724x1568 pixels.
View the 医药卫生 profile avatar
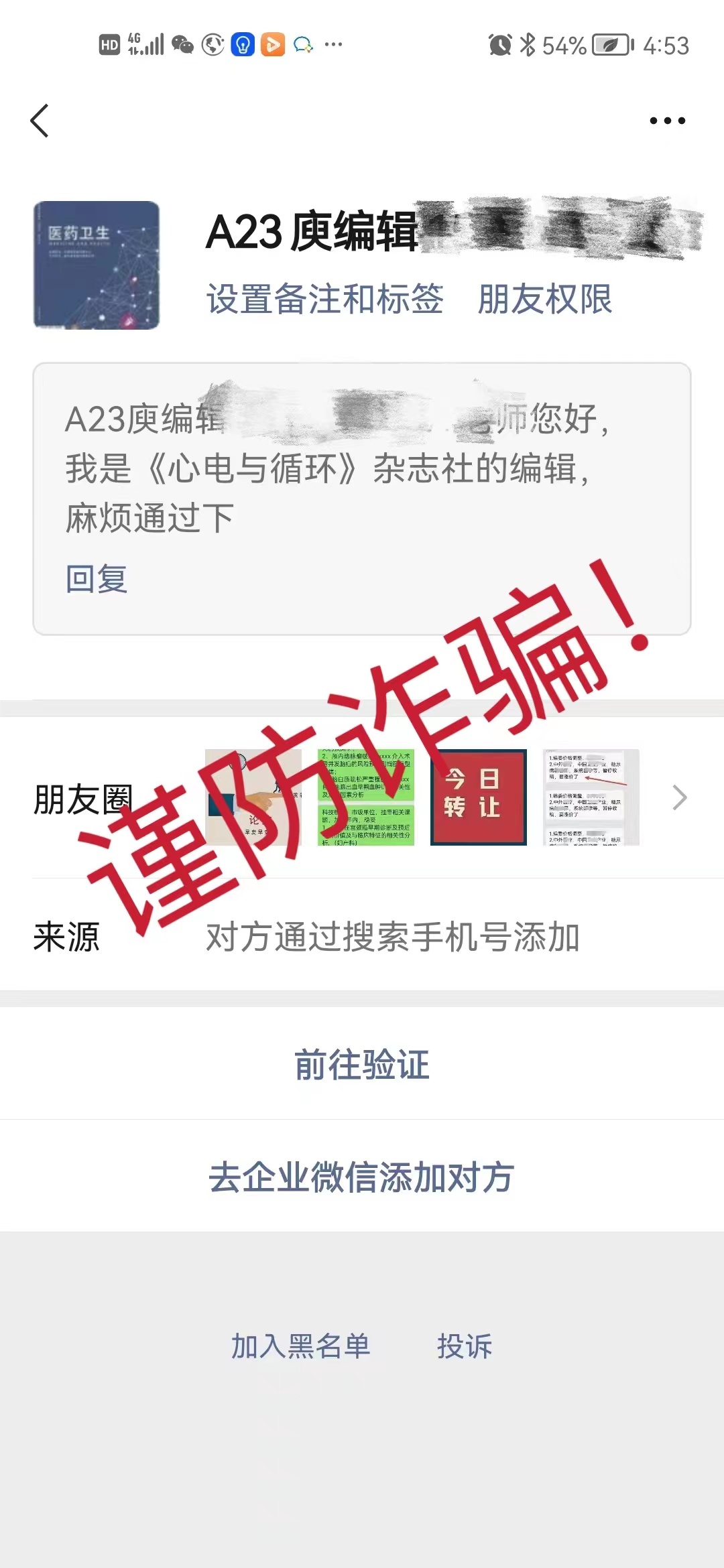point(97,265)
